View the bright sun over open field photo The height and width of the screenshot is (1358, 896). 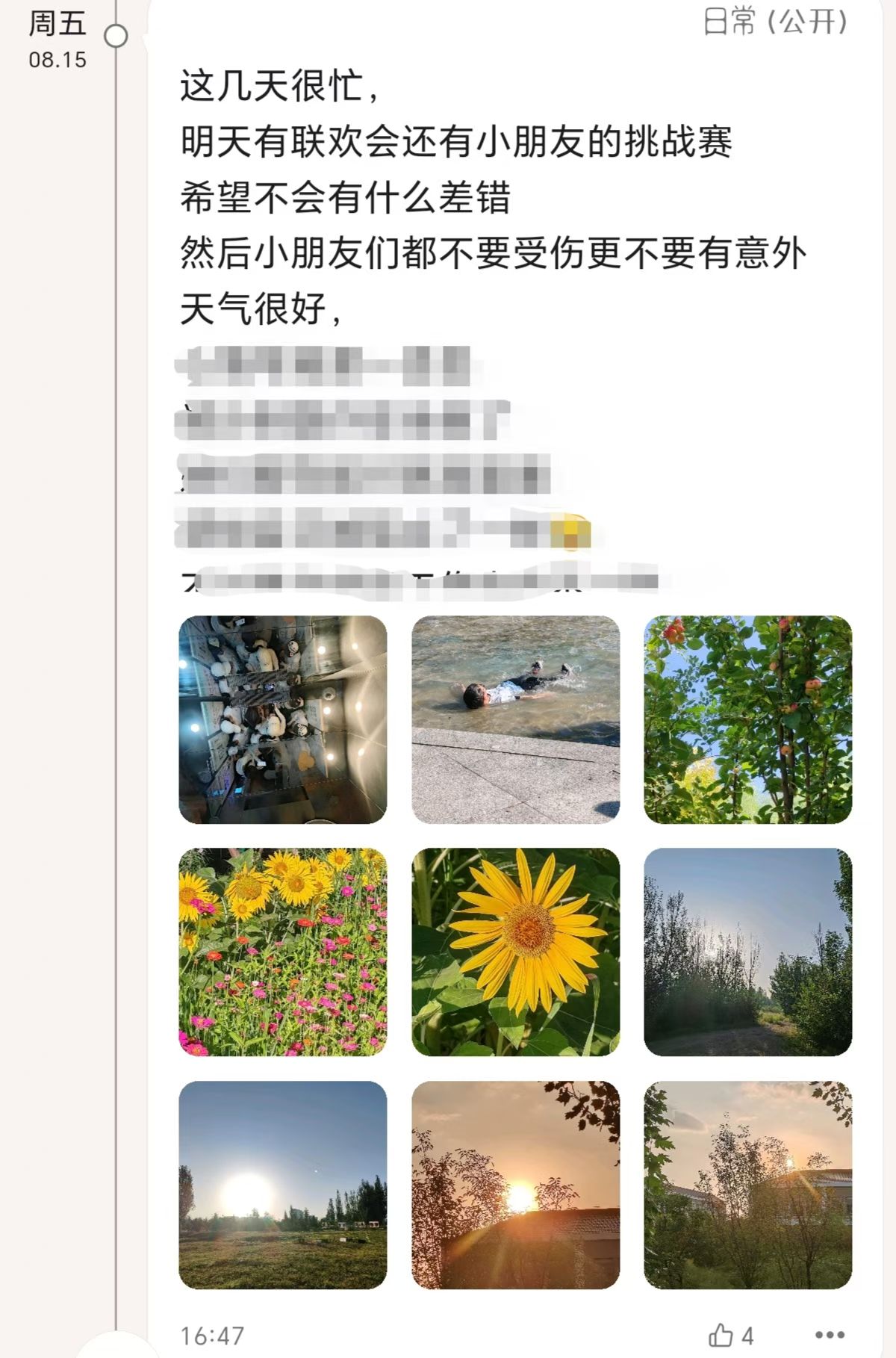click(283, 1185)
